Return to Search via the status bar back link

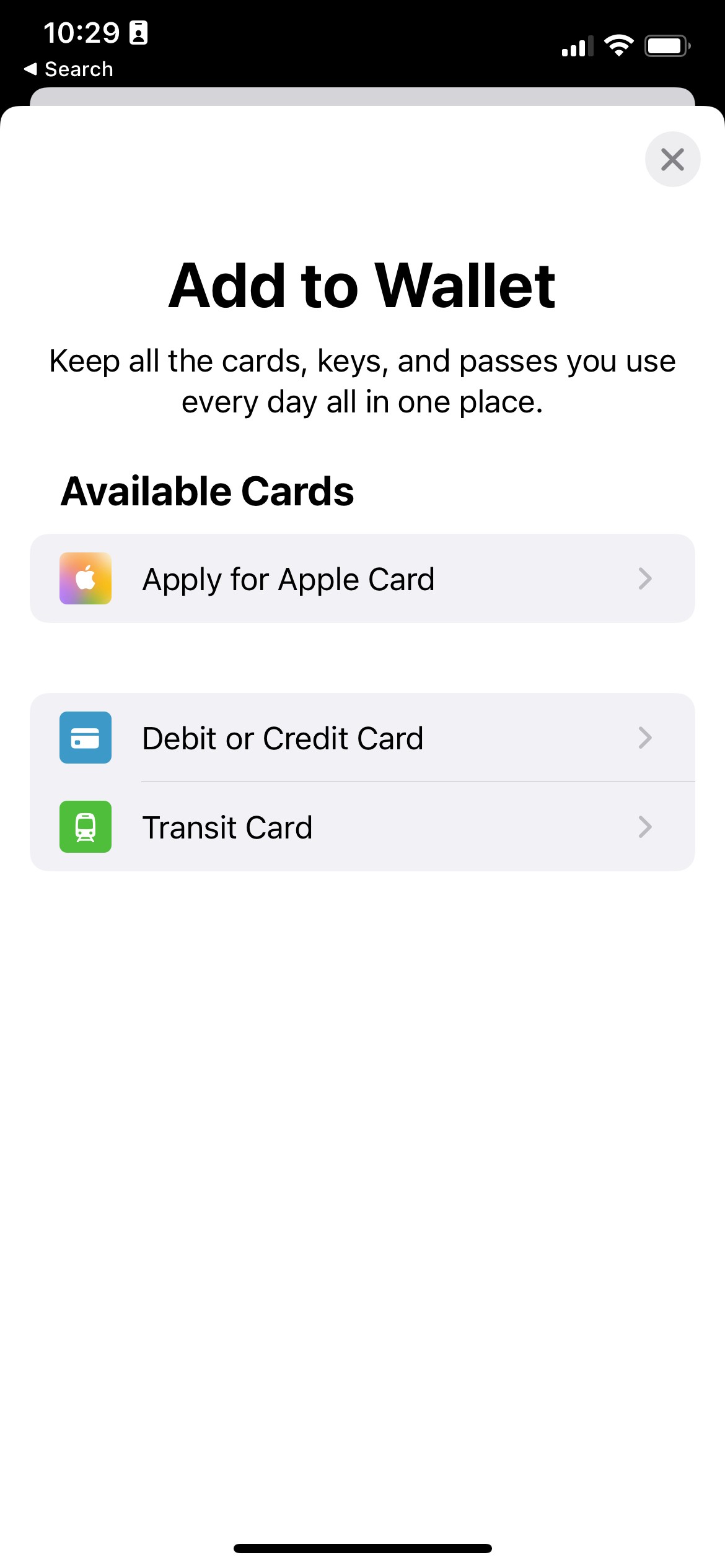click(x=69, y=69)
